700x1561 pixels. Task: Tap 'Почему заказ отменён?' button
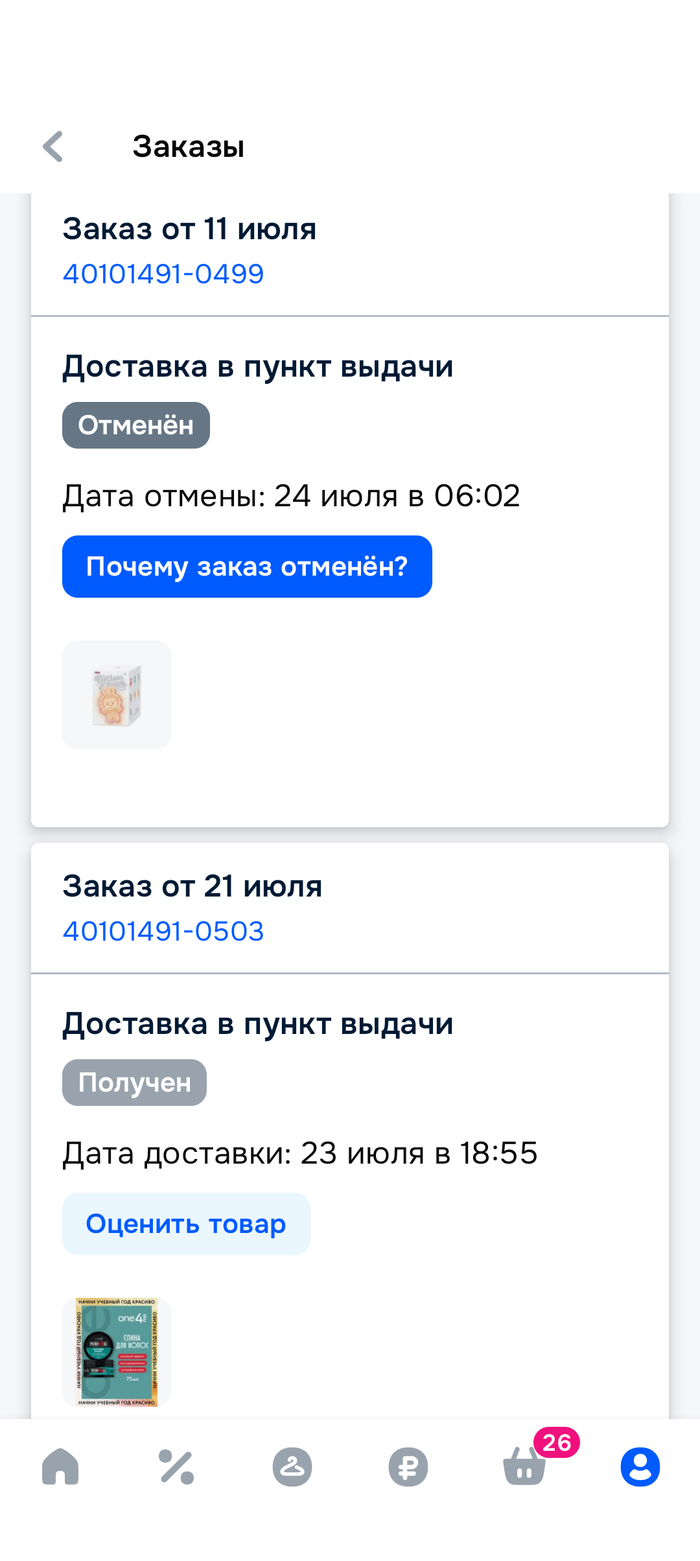[246, 567]
